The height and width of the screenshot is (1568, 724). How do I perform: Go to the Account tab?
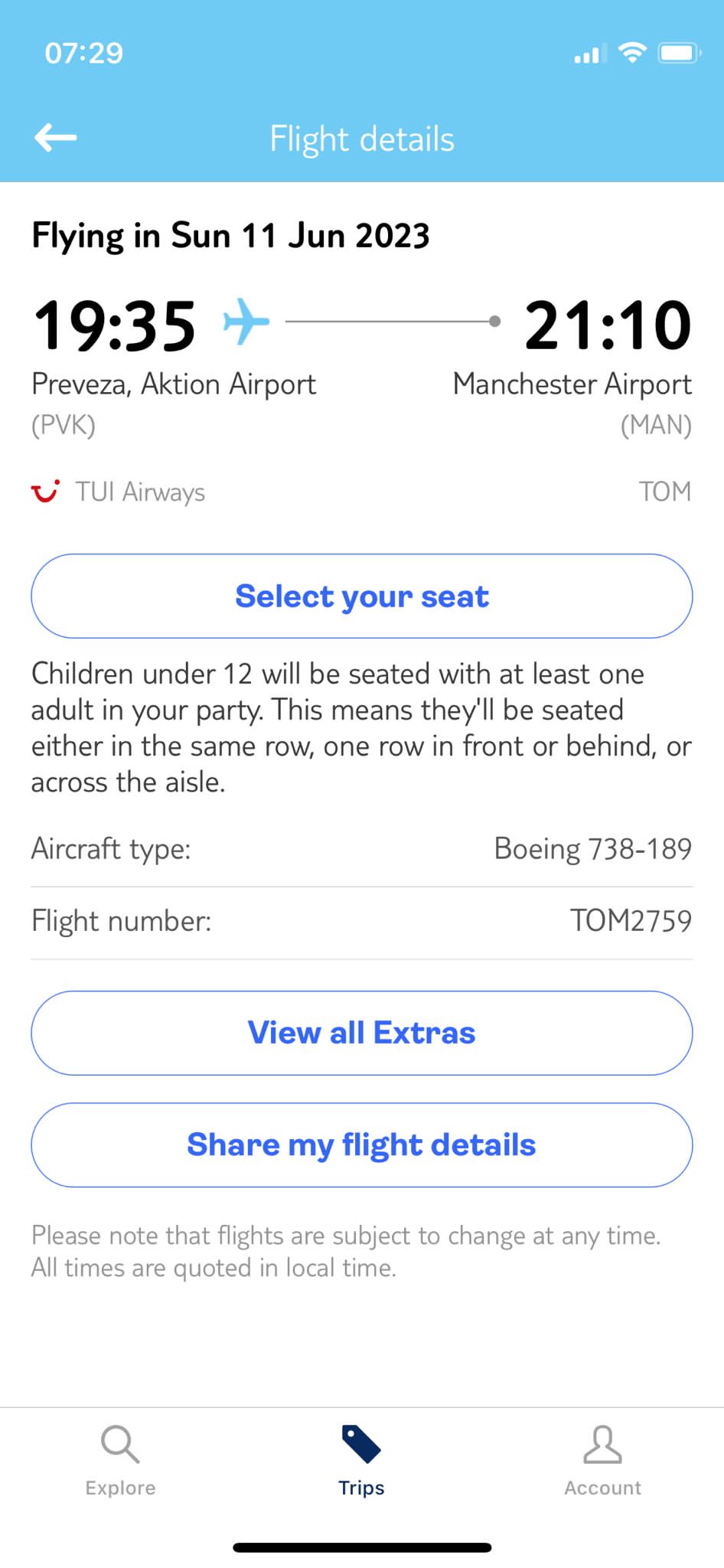click(603, 1461)
